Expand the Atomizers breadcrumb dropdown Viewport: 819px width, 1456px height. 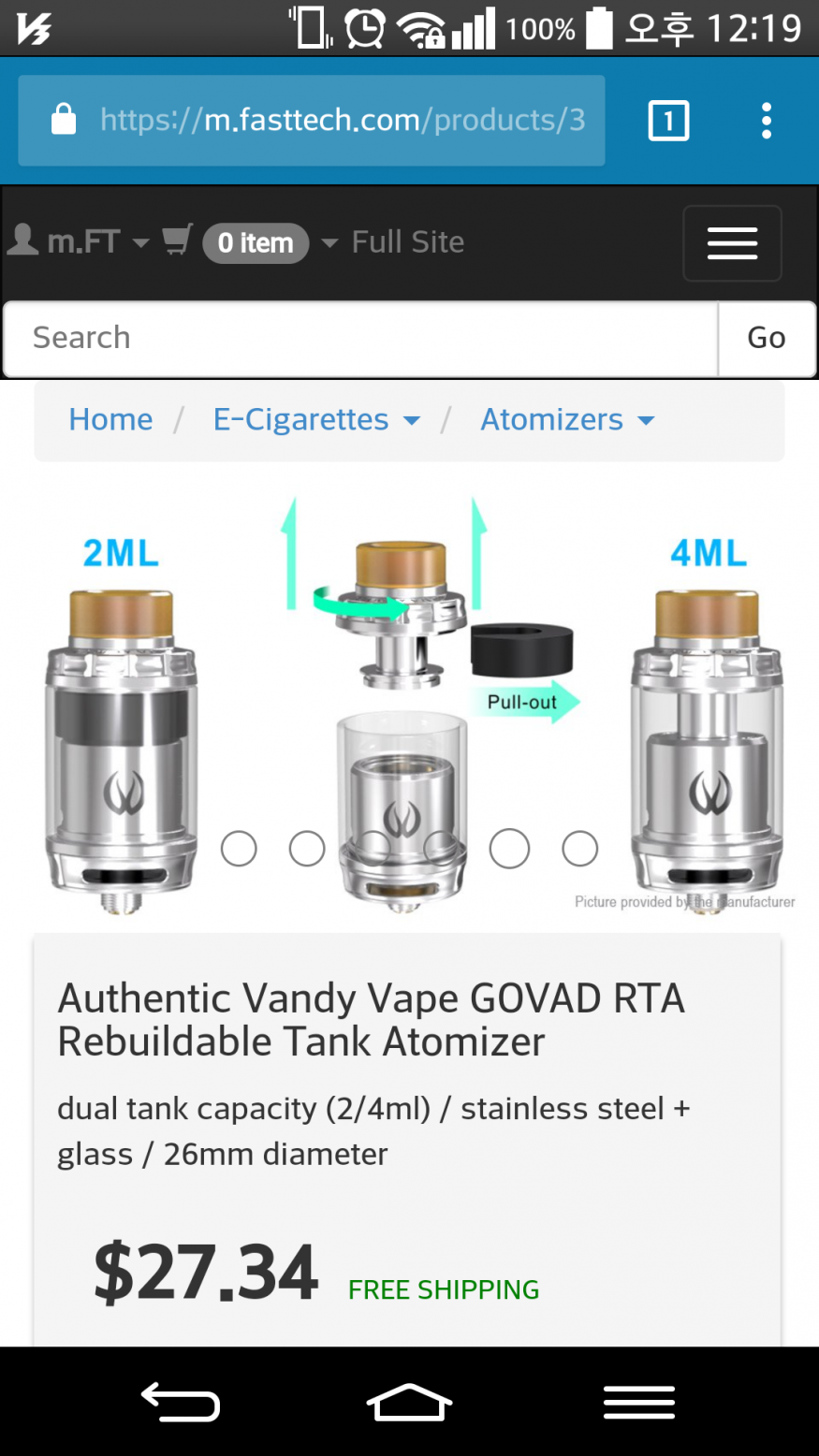566,420
